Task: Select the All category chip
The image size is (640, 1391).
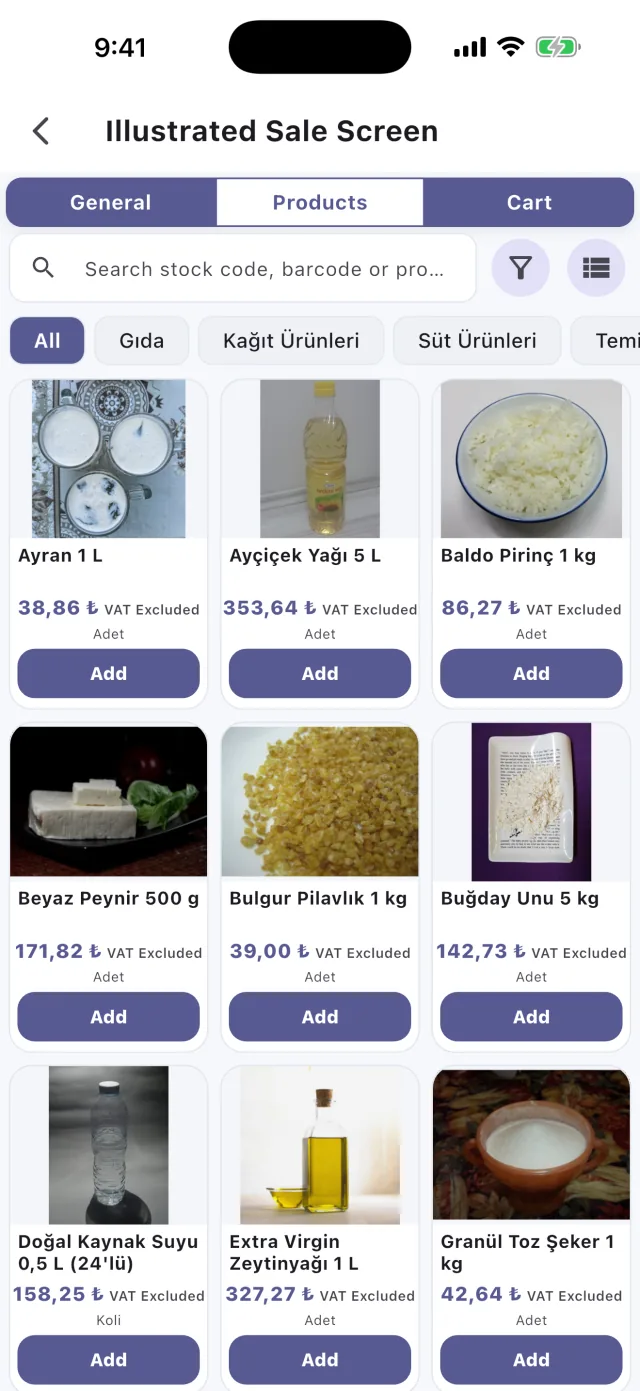Action: click(x=47, y=340)
